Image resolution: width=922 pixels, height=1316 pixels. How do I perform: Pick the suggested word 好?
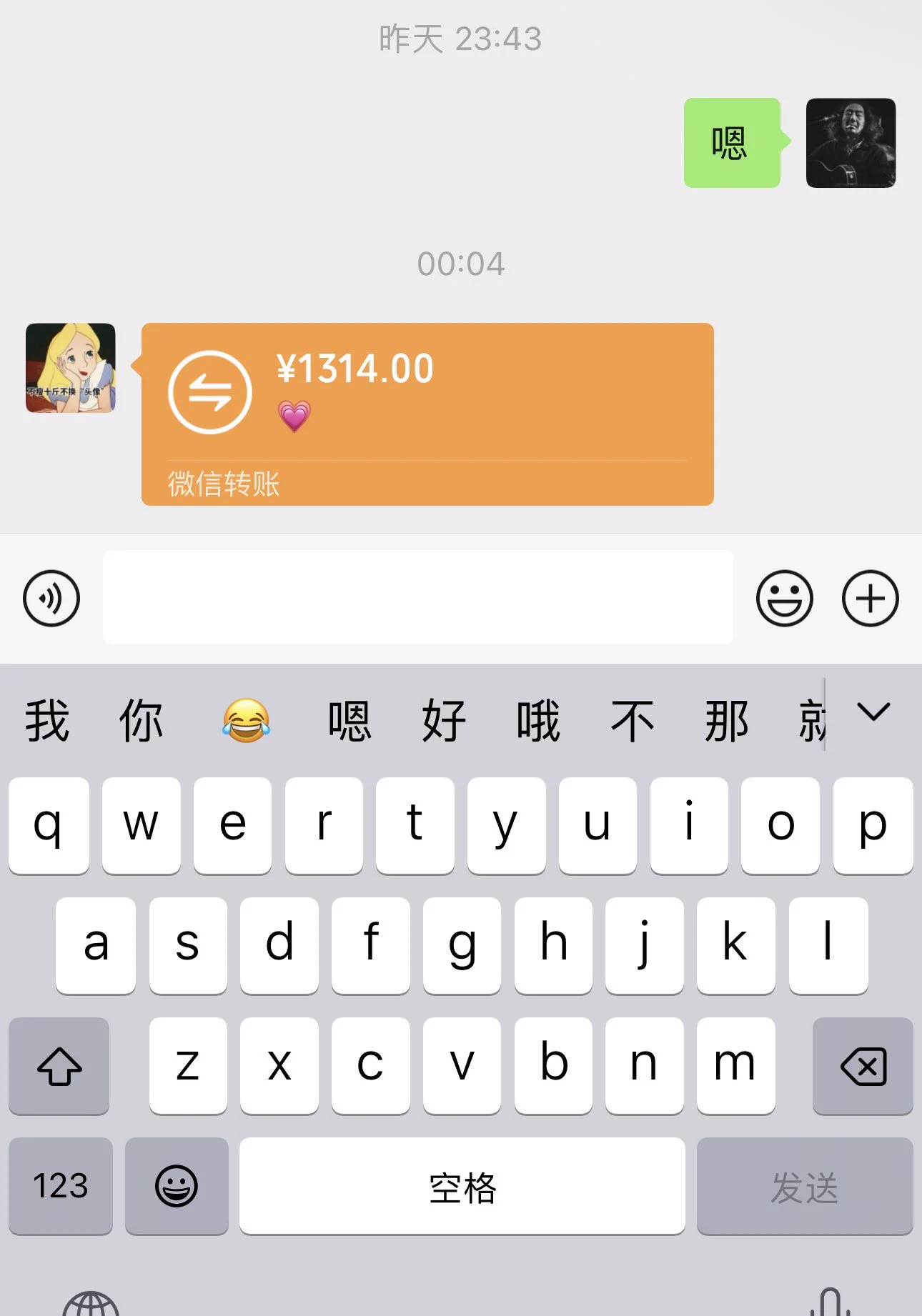tap(443, 720)
